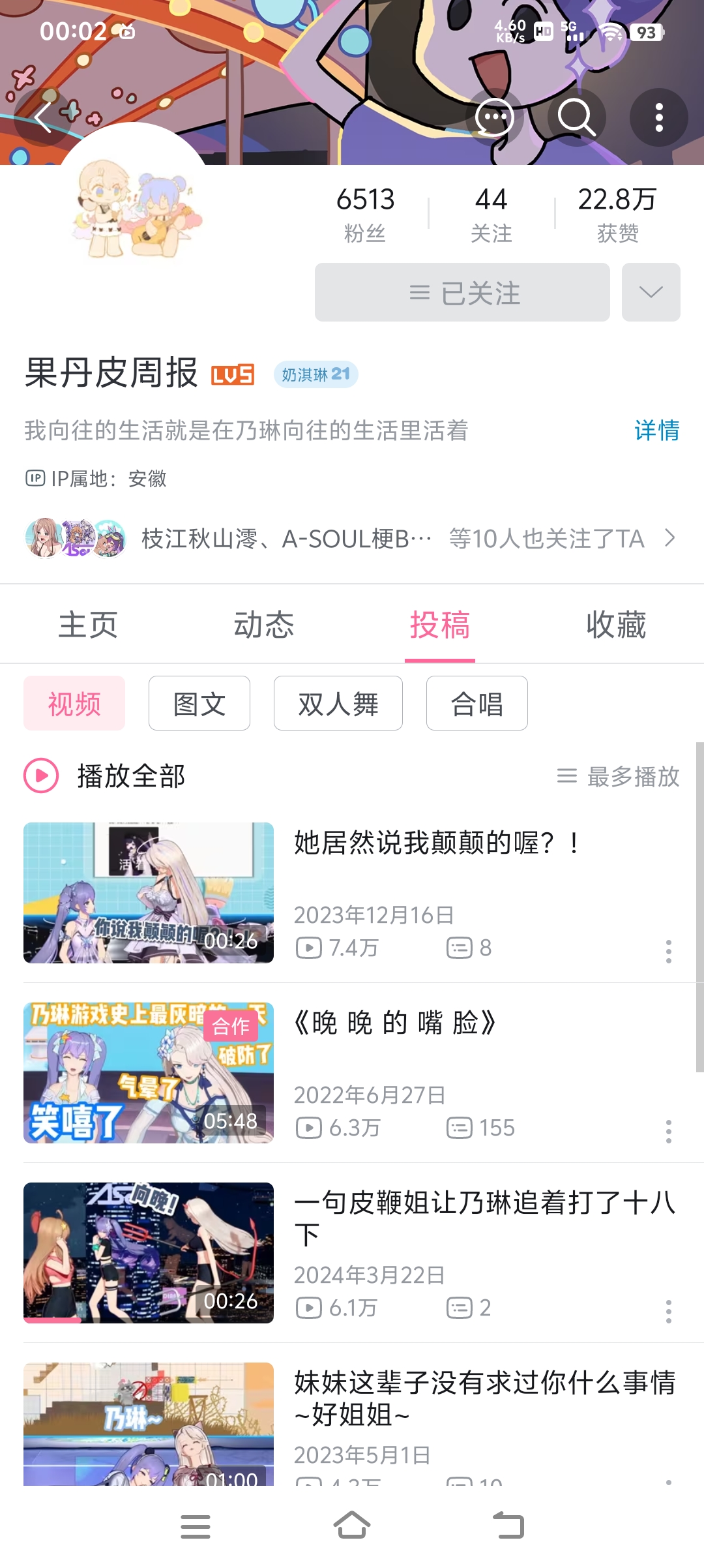Open video 她居然说我颠颠的喔?!
The image size is (704, 1568).
435,843
